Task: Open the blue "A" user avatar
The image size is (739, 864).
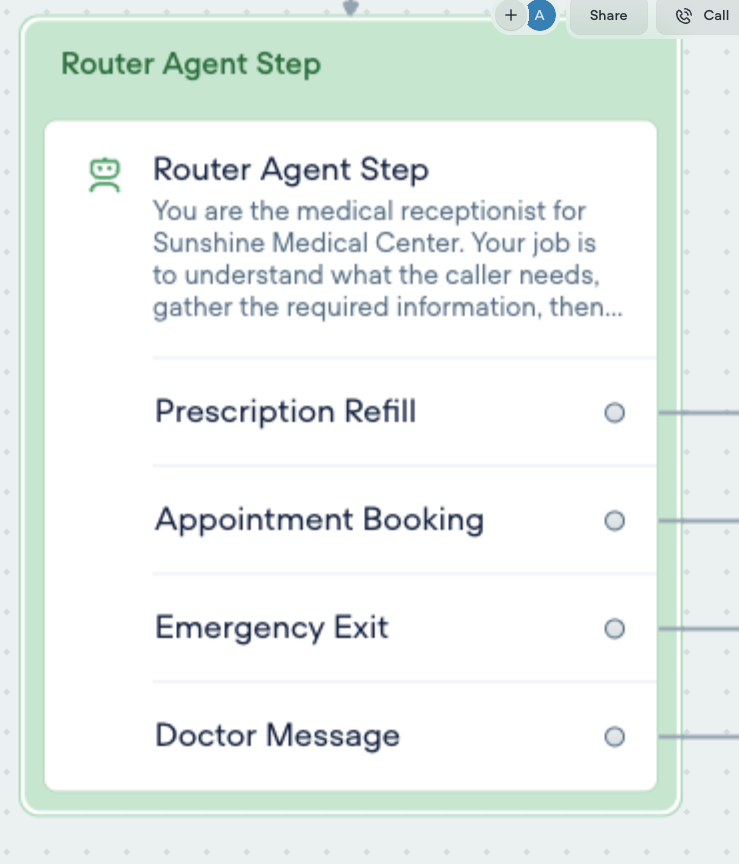Action: [540, 15]
